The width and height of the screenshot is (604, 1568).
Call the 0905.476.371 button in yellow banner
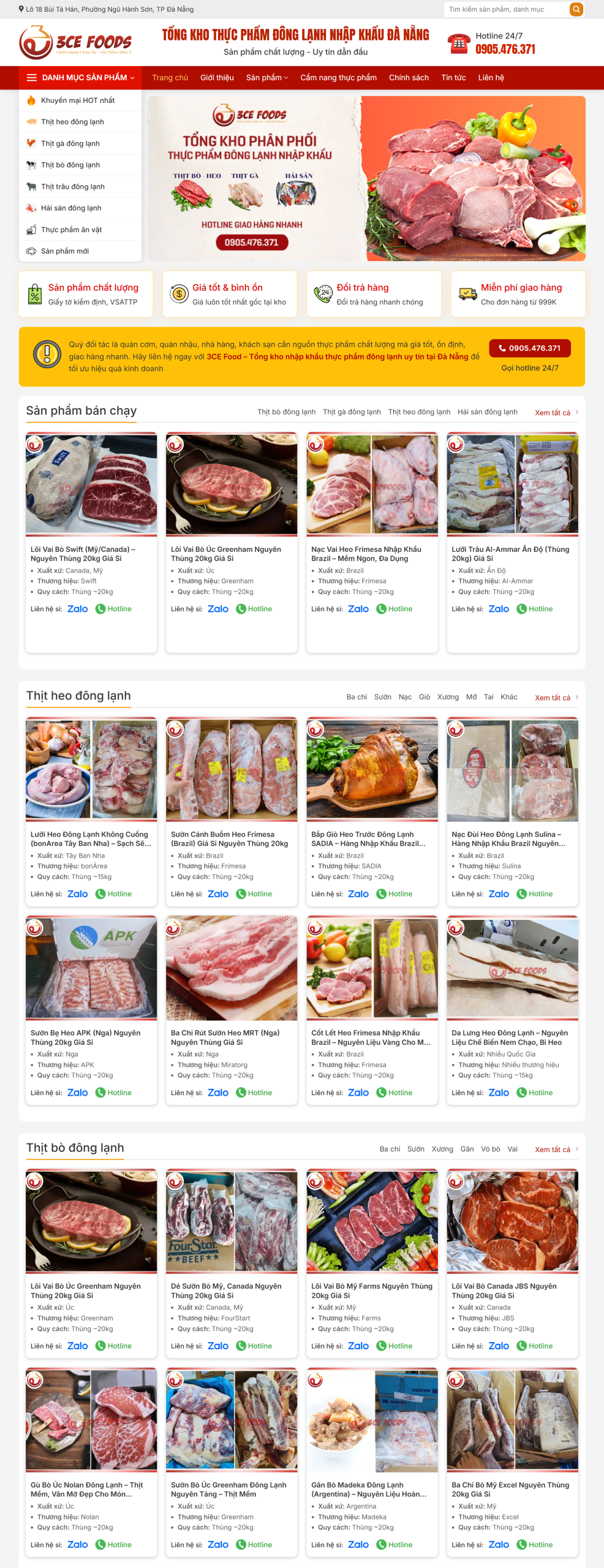coord(529,348)
